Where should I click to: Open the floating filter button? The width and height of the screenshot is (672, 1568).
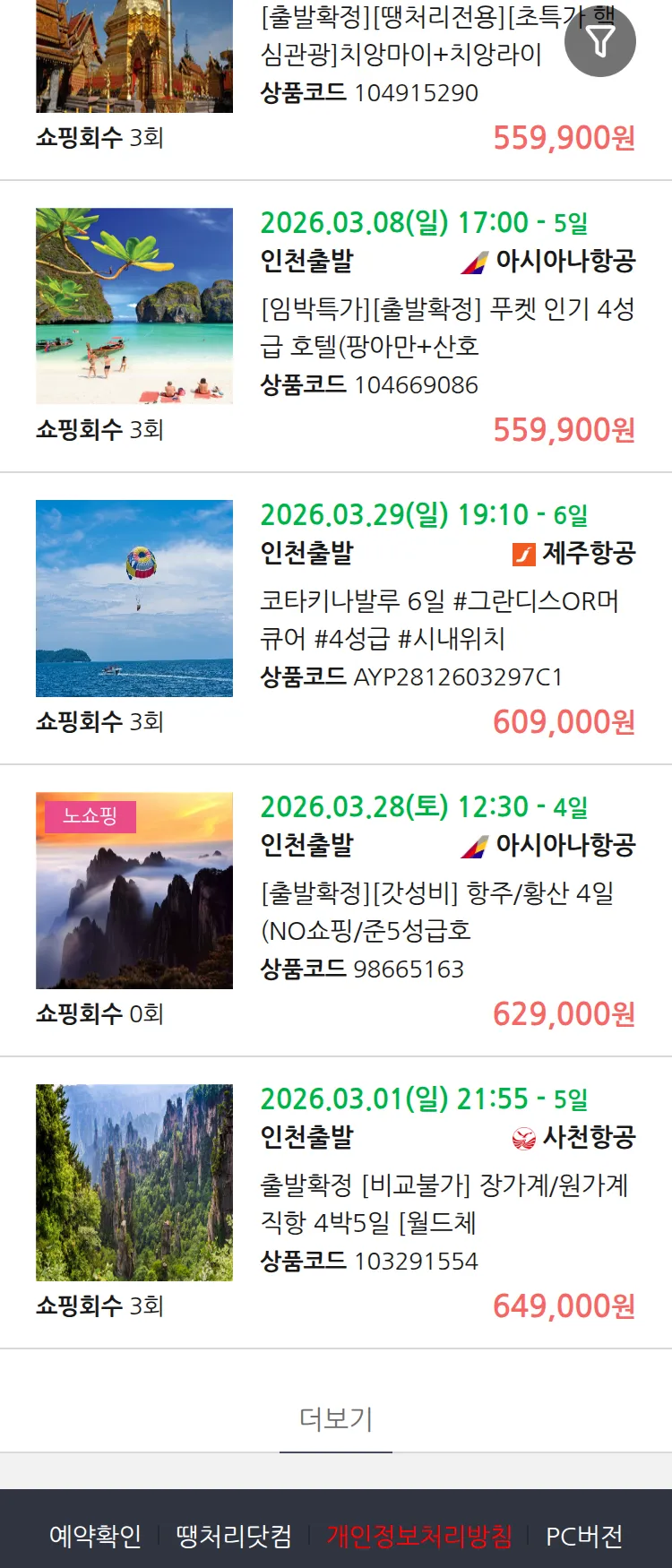[x=600, y=41]
